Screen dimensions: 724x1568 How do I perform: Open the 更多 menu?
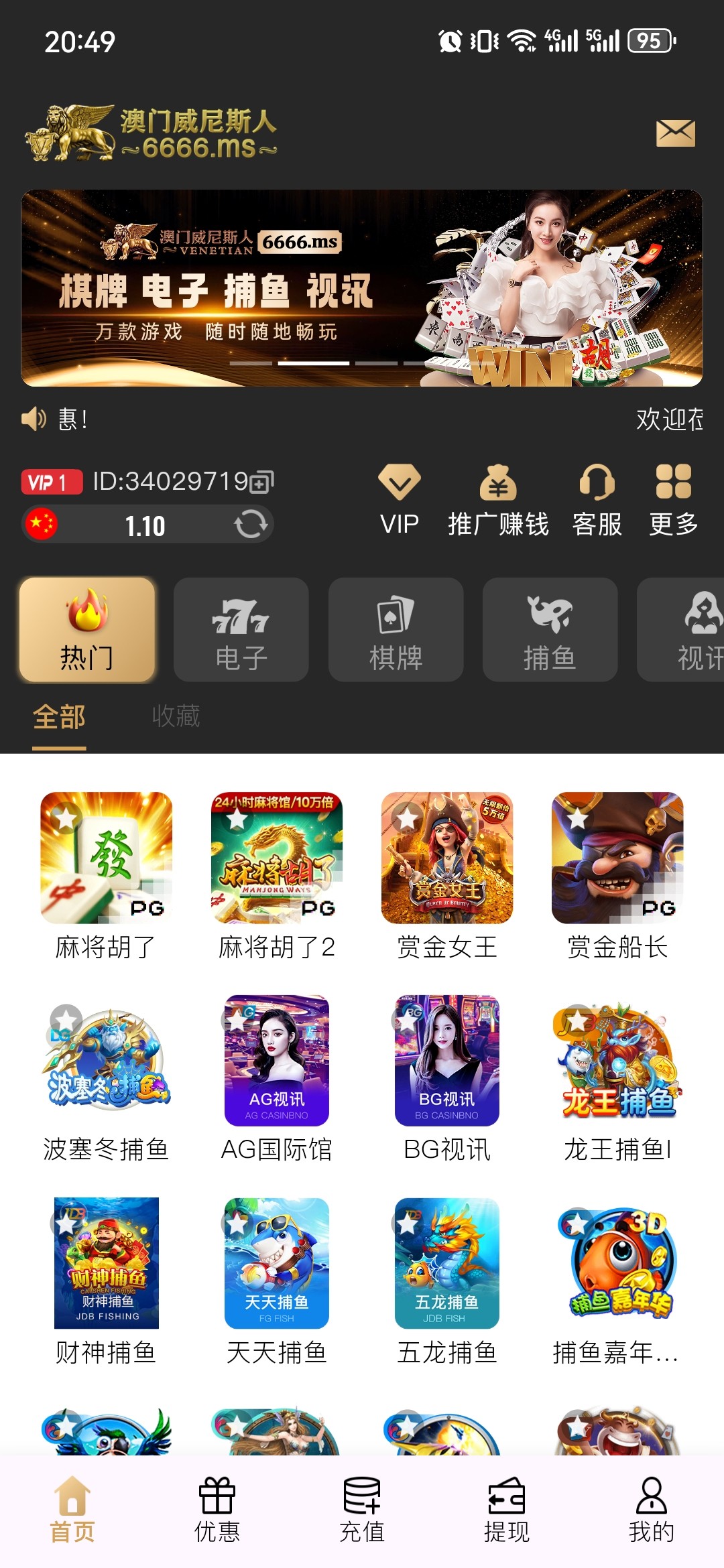tap(673, 500)
